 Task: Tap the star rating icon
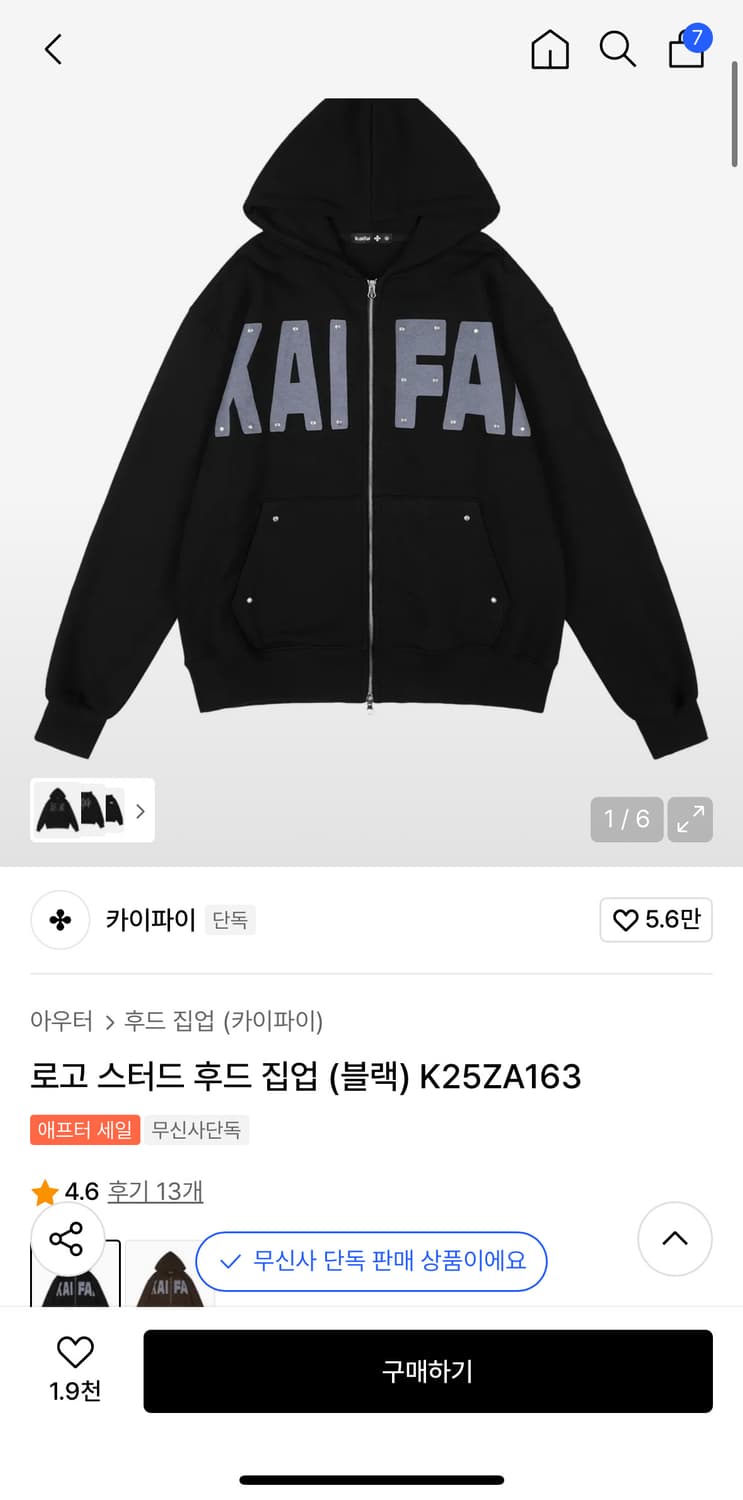45,1191
